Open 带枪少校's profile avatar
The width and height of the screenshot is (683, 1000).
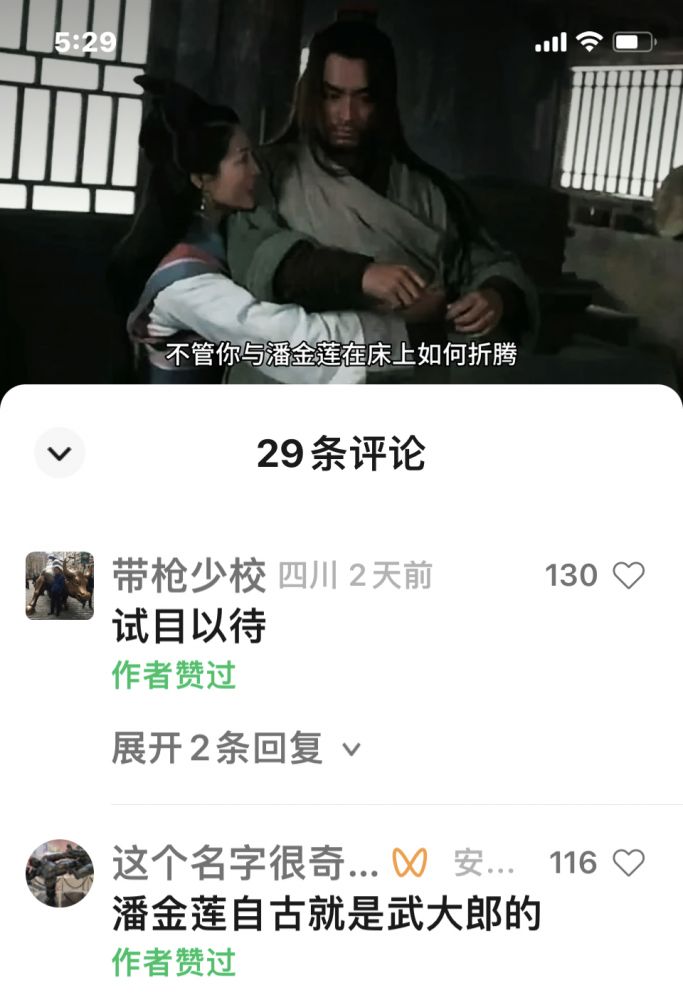(59, 585)
